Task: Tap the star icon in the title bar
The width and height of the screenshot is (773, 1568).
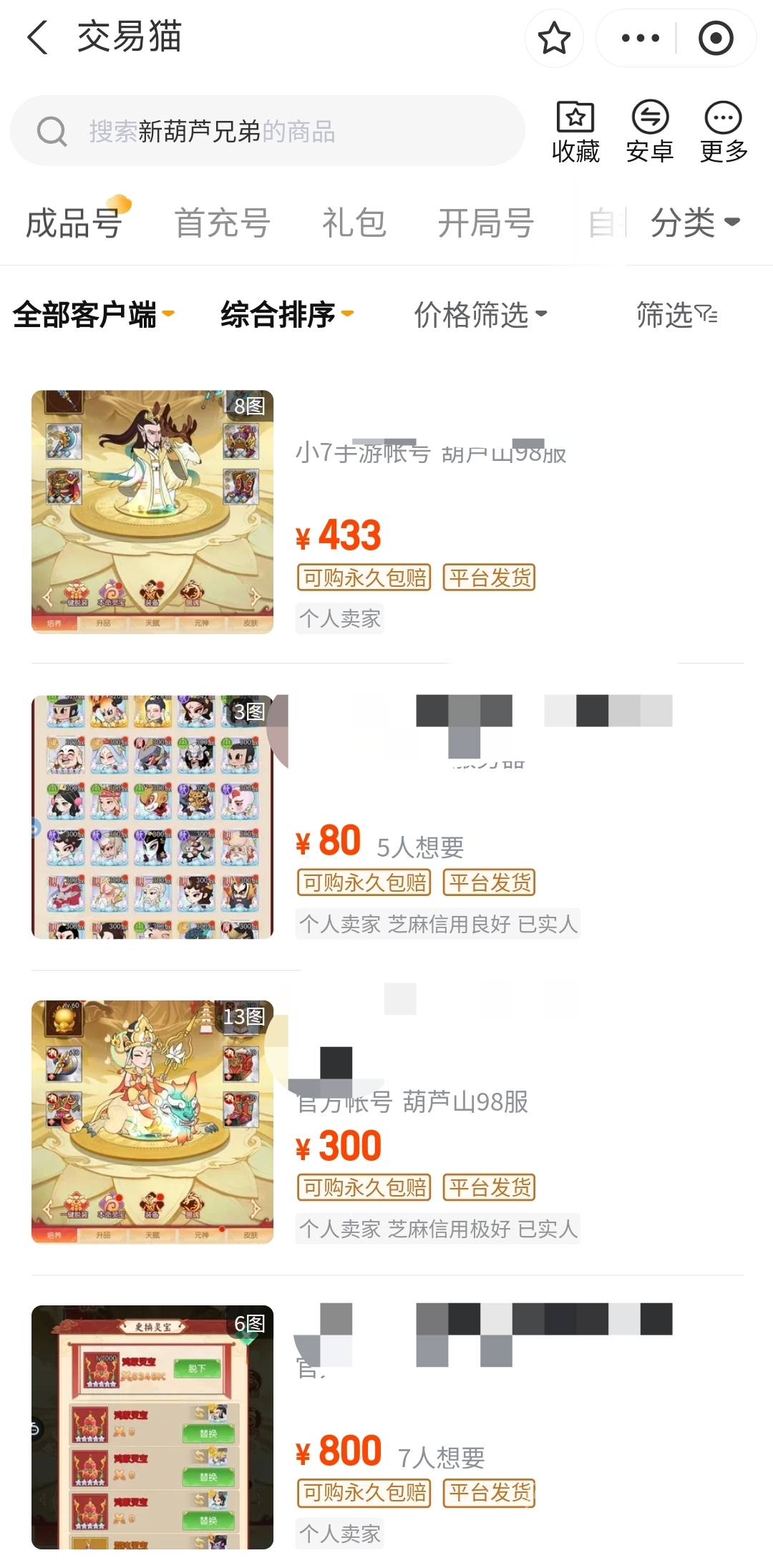Action: pos(554,38)
